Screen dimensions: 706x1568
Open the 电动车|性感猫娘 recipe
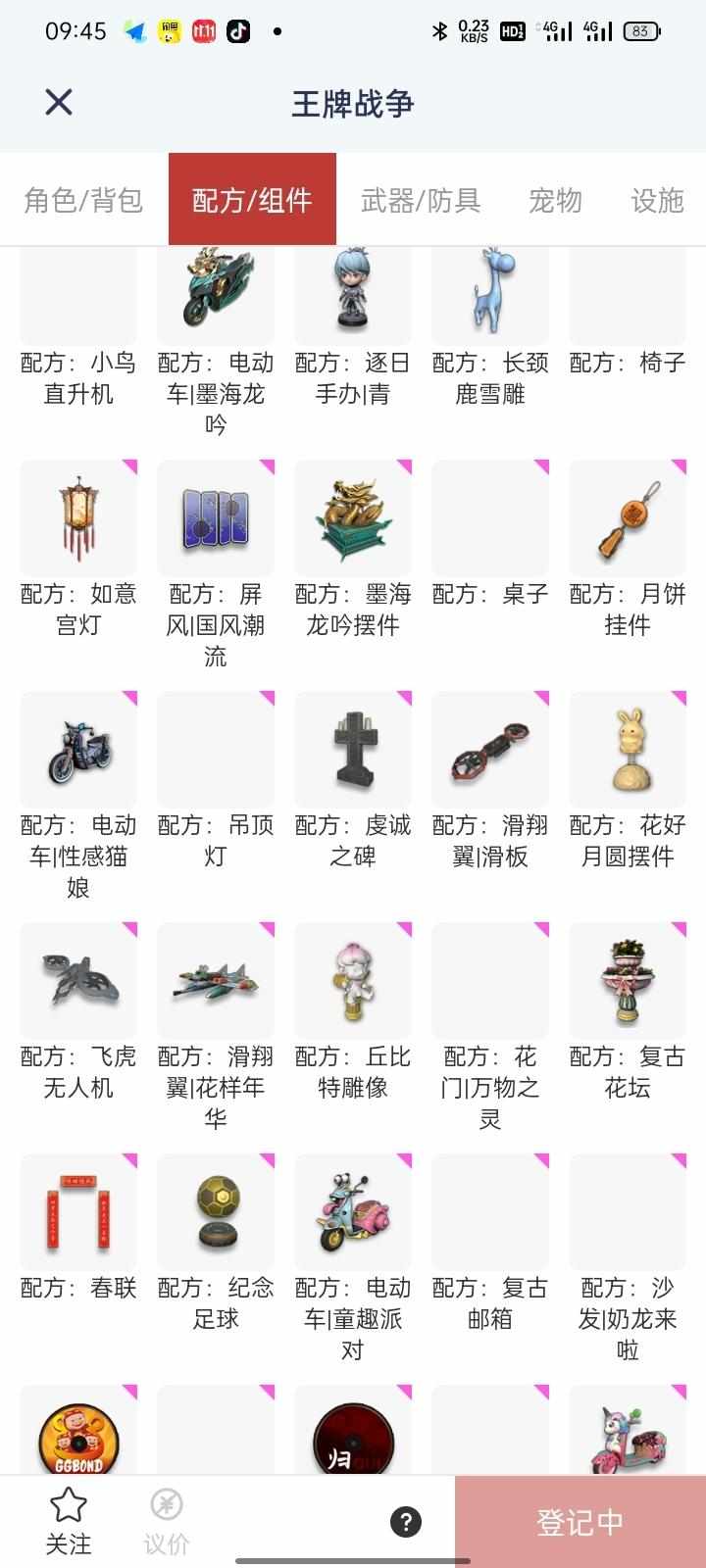pos(78,750)
